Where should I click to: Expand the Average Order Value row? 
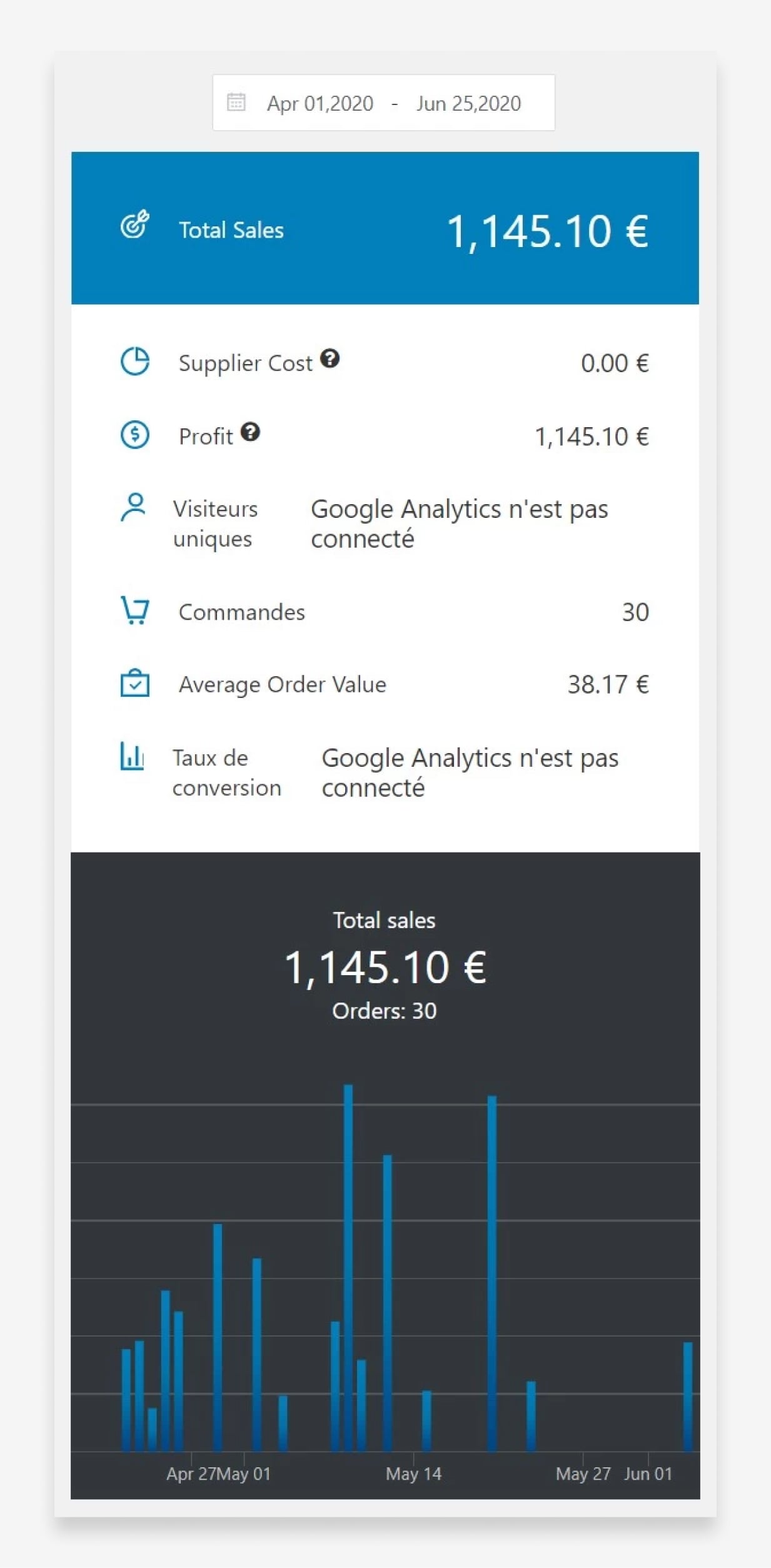(385, 684)
